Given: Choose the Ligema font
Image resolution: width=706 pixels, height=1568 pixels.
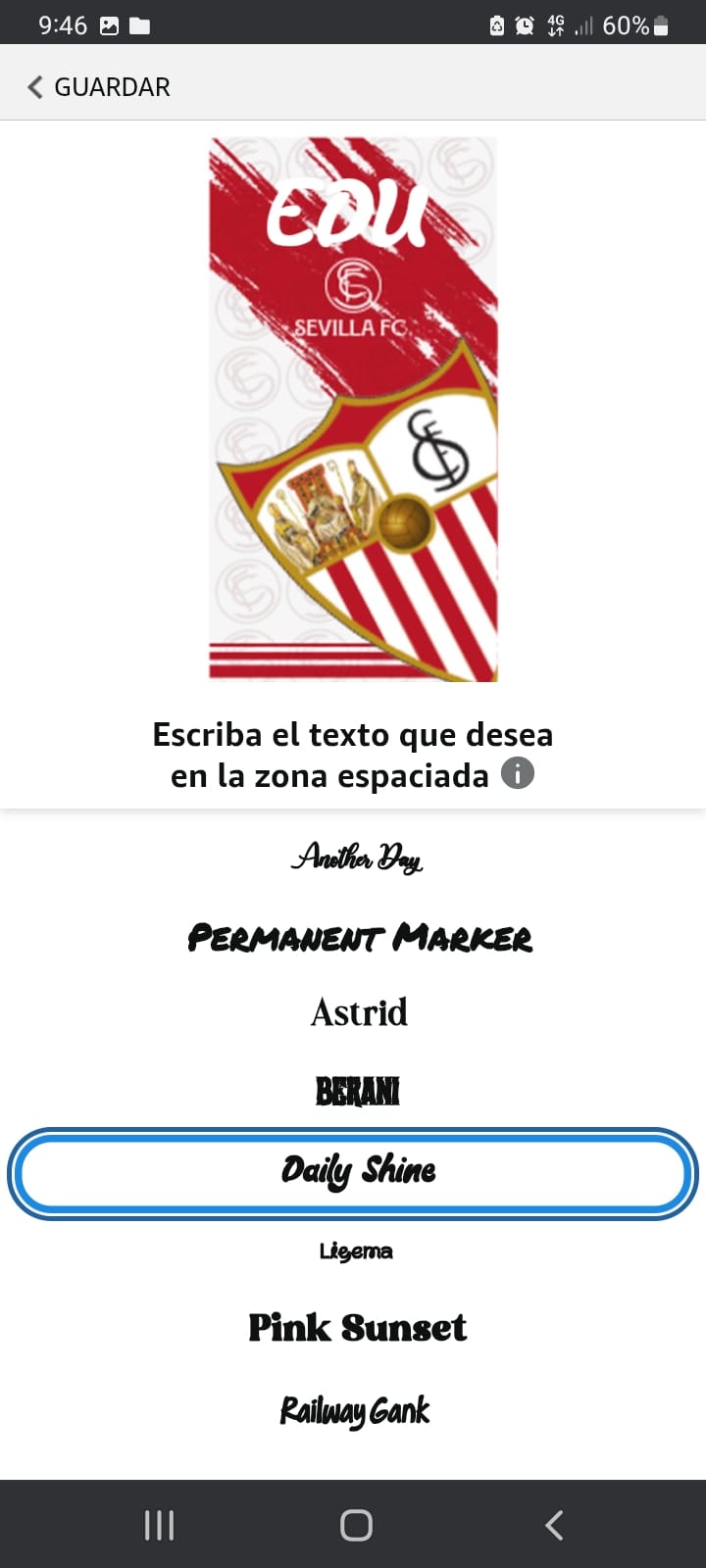Looking at the screenshot, I should pyautogui.click(x=356, y=1251).
